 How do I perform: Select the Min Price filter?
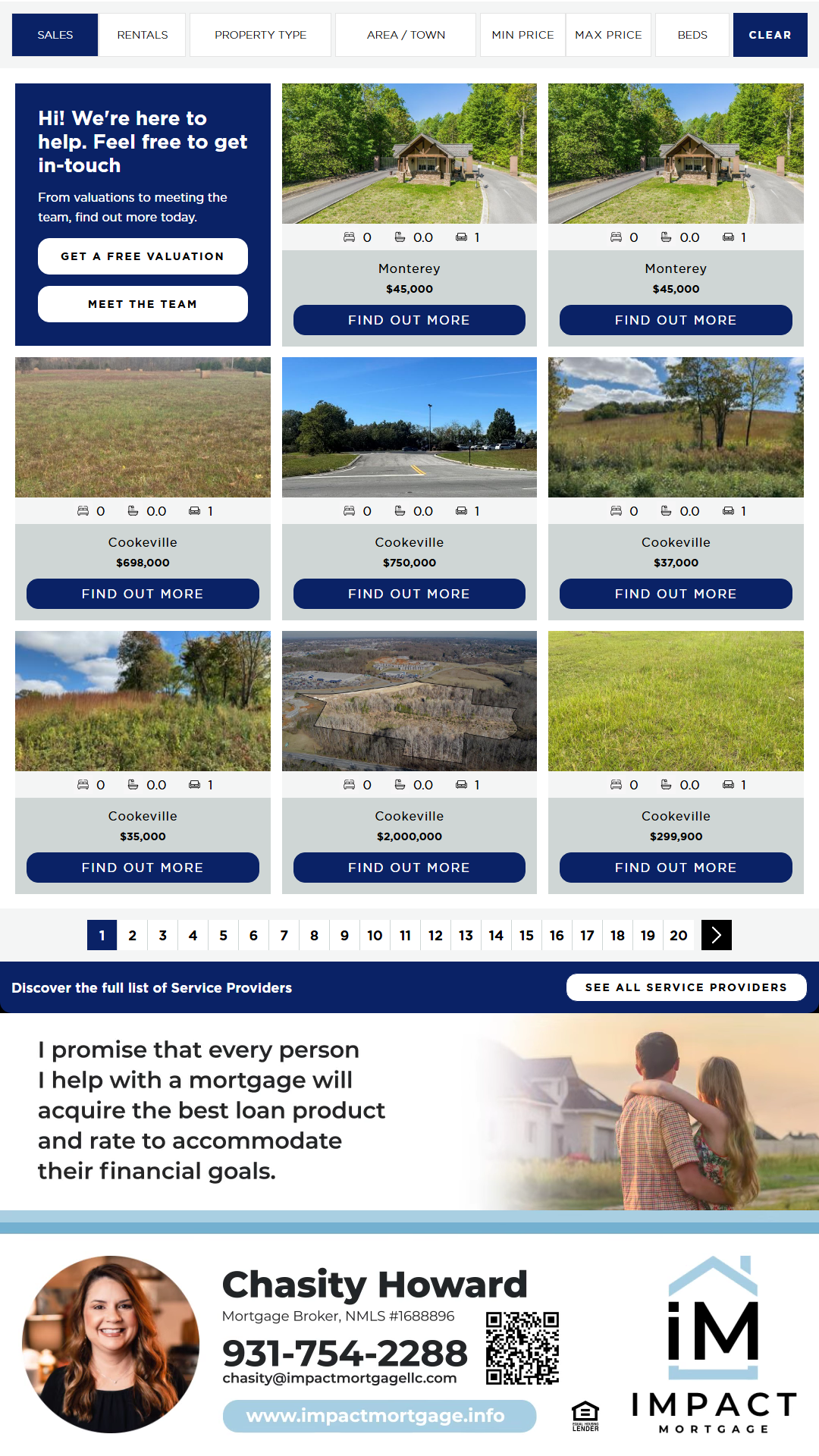pos(522,35)
